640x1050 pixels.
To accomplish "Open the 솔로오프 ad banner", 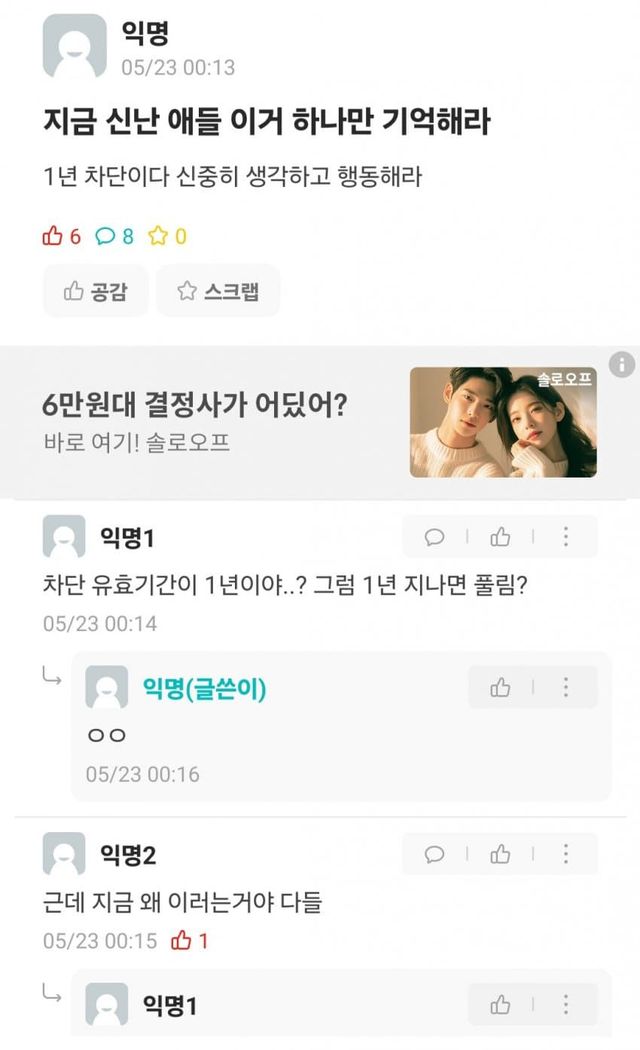I will [320, 421].
